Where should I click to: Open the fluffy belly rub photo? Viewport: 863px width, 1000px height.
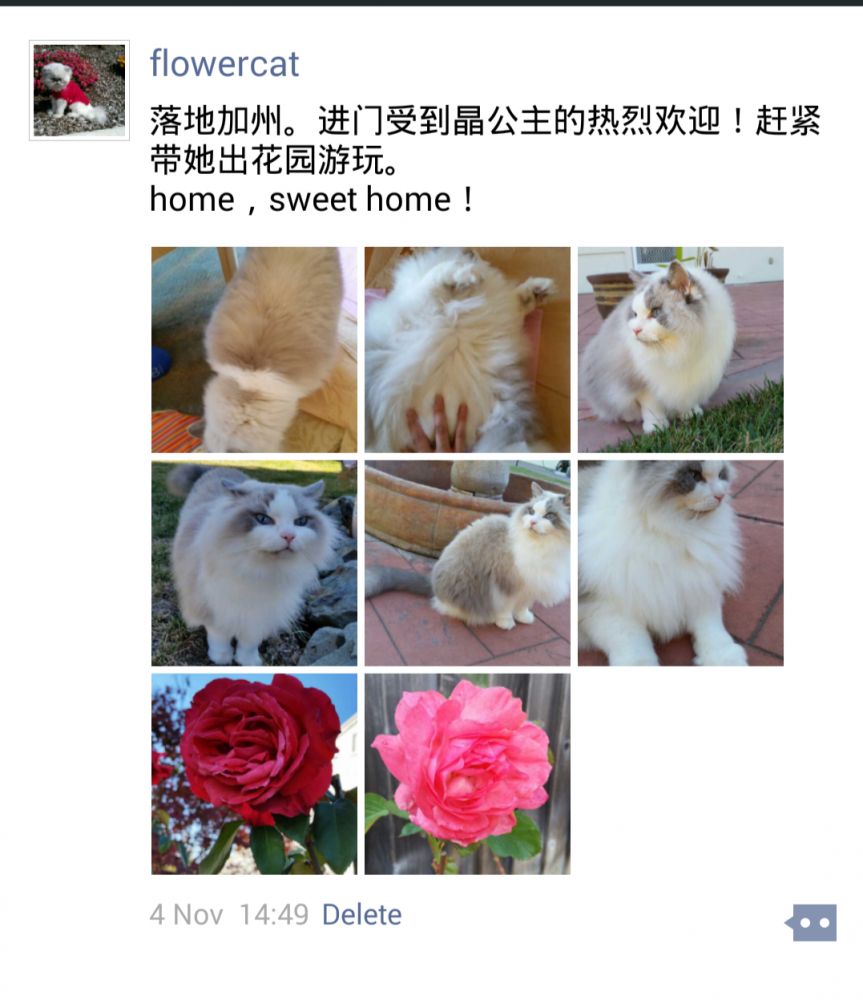pyautogui.click(x=467, y=350)
